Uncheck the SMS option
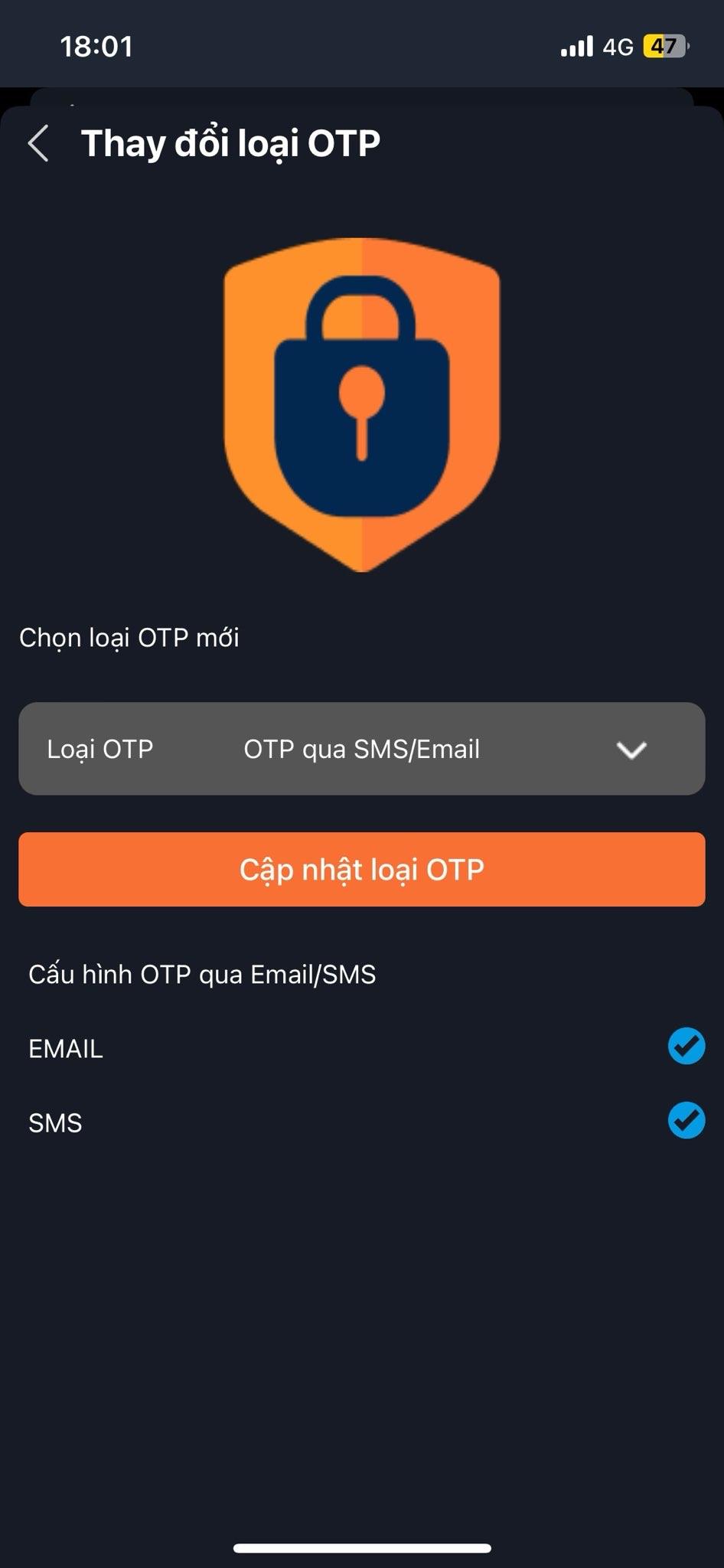 tap(686, 1121)
